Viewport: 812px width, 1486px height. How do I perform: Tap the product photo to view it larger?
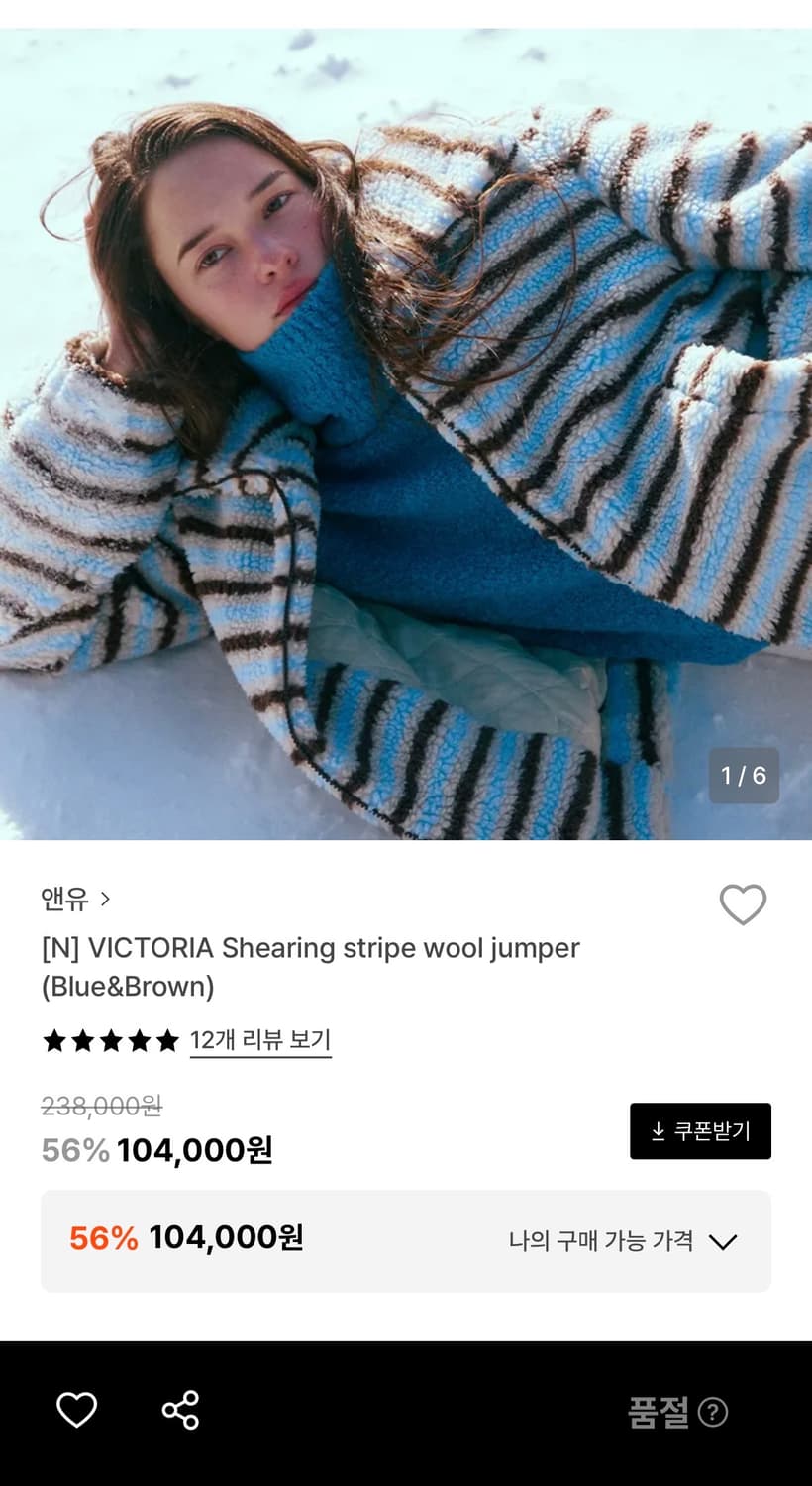pos(406,426)
